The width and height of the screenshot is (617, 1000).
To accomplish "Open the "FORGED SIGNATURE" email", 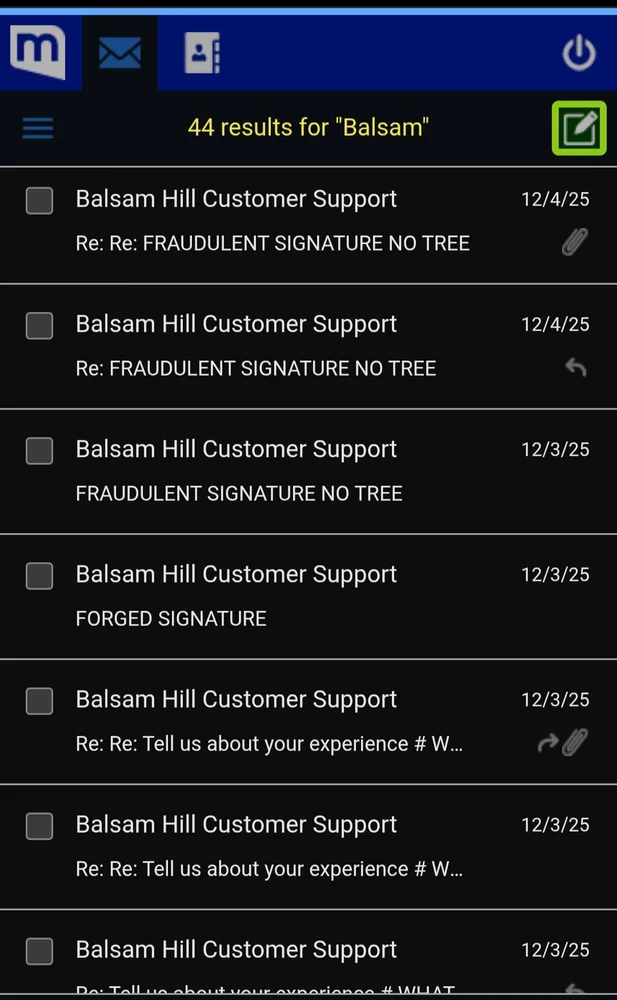I will click(x=171, y=618).
